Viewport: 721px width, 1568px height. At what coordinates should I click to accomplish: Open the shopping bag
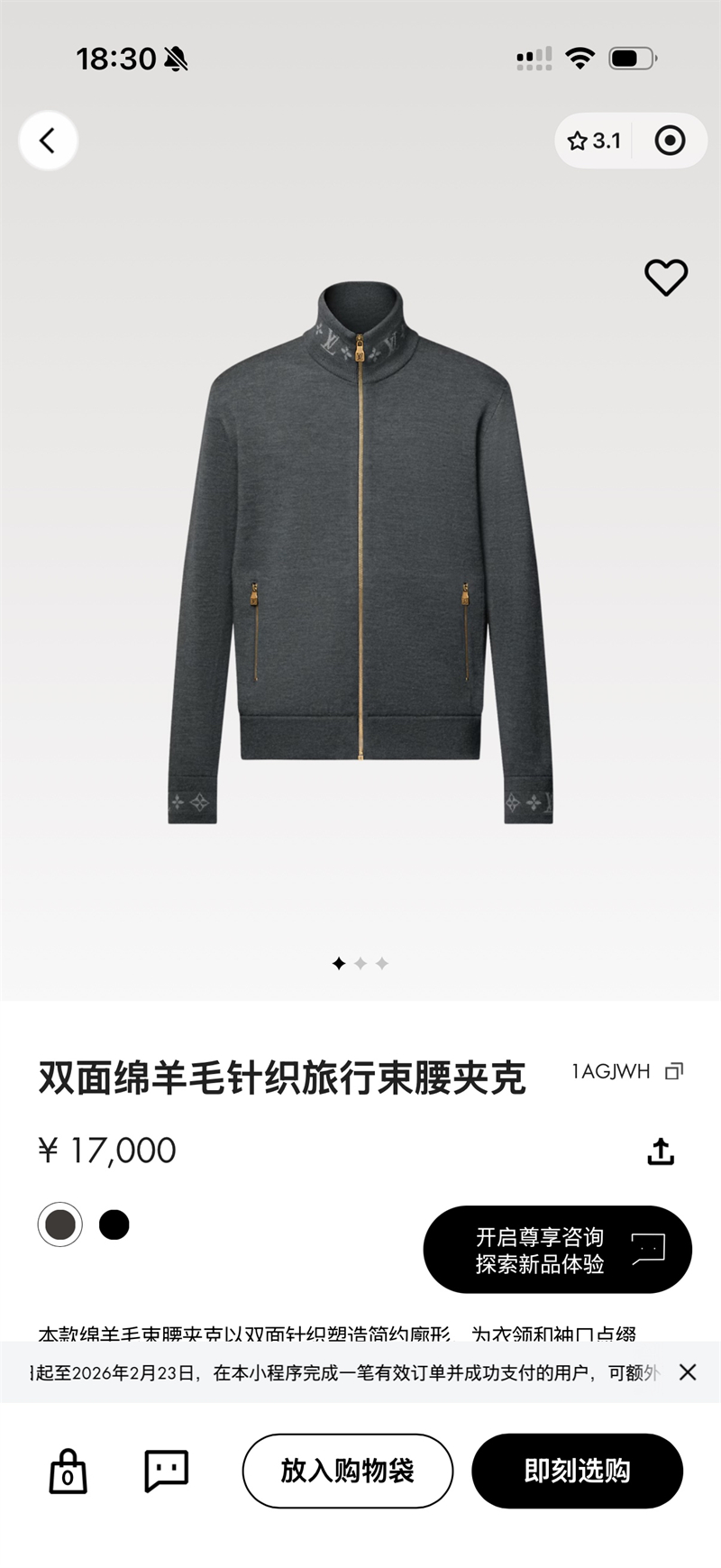click(68, 1471)
